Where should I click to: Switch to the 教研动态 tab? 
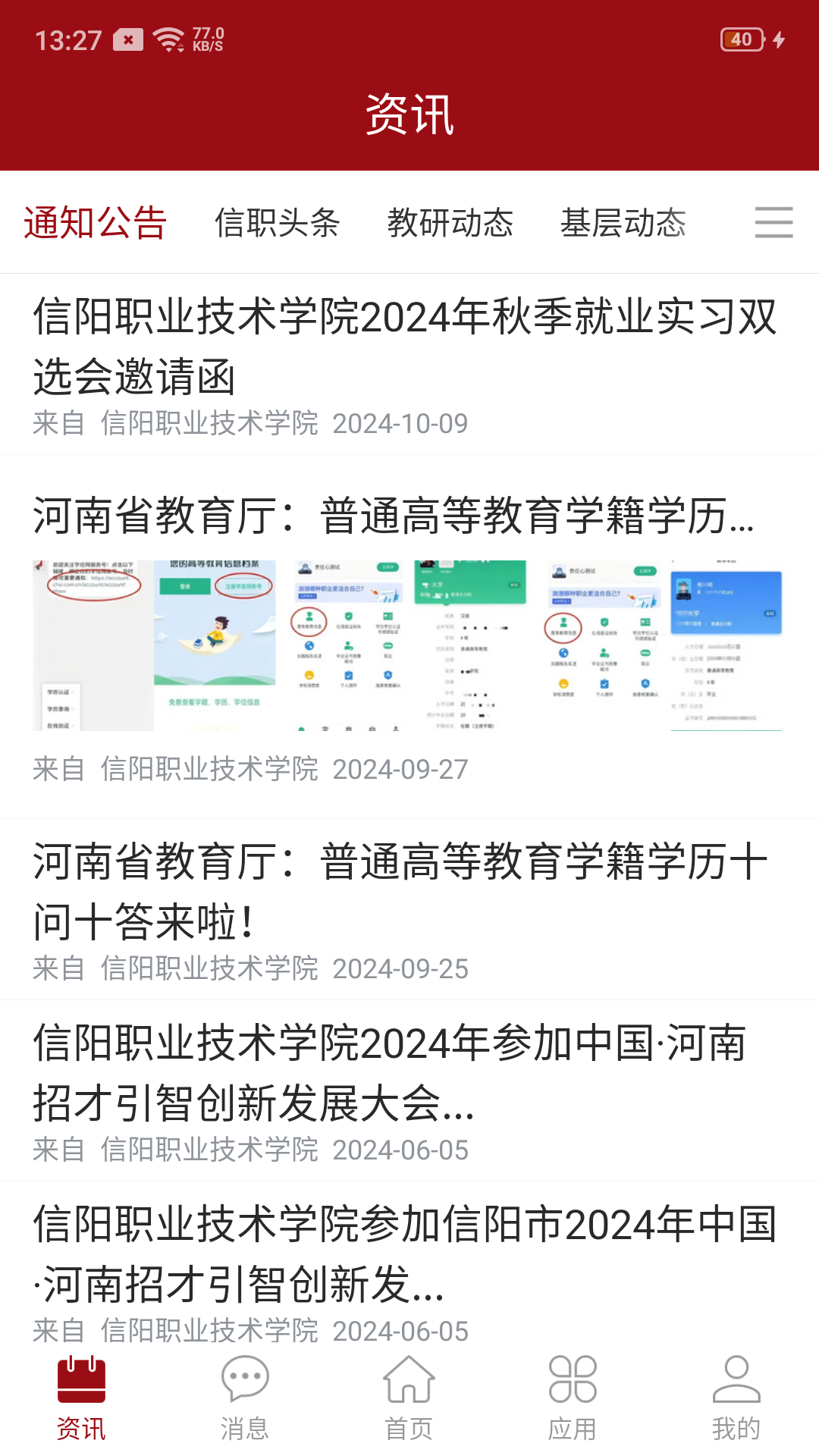[450, 224]
